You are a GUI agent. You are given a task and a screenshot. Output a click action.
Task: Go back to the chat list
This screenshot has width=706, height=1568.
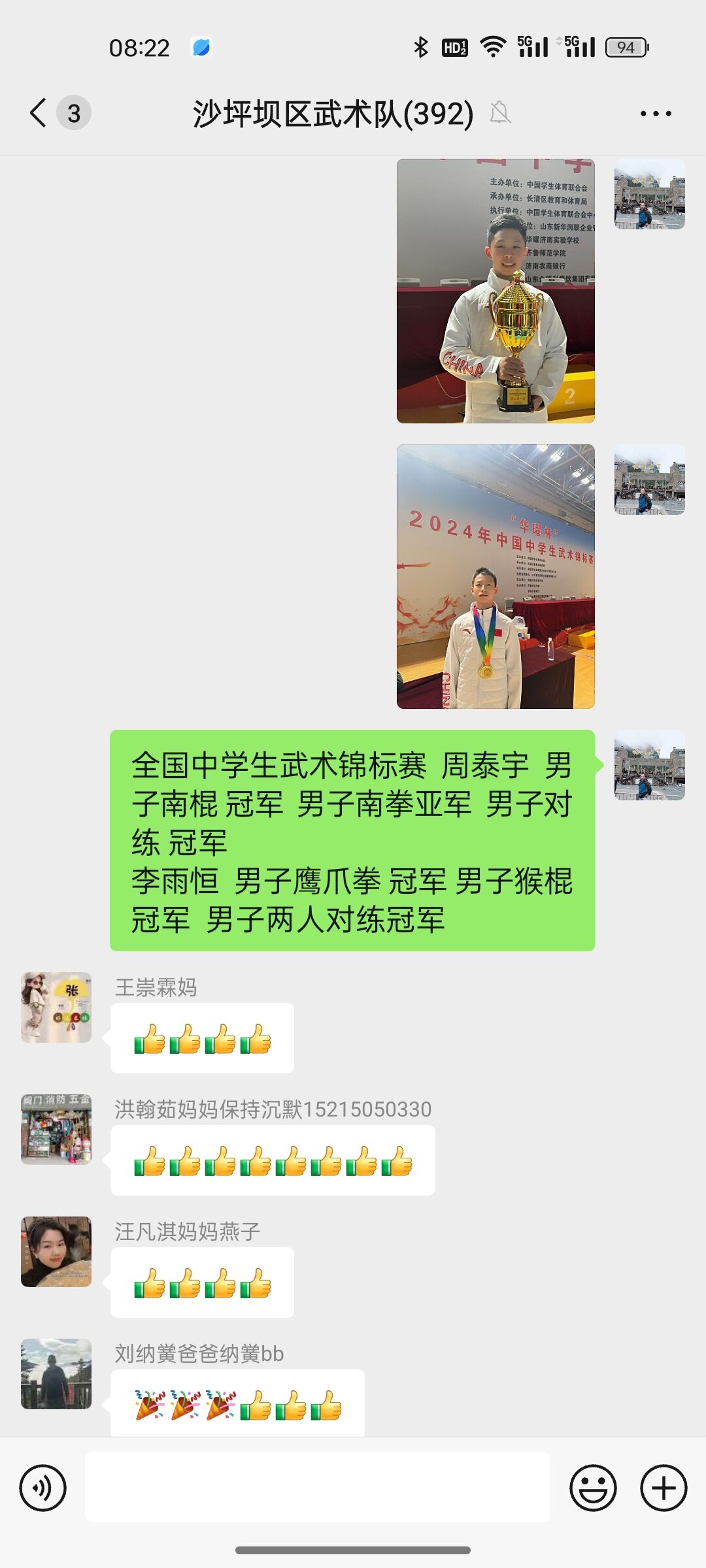click(39, 113)
